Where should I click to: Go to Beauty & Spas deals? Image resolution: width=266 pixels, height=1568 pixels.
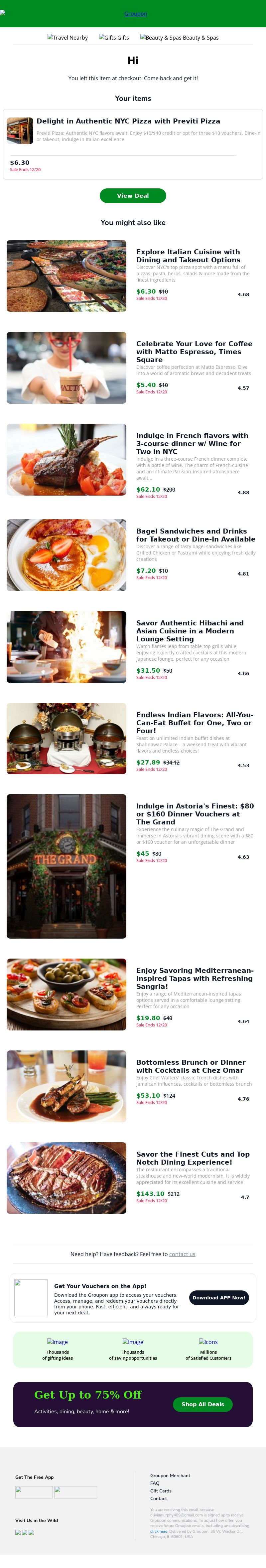(x=179, y=38)
